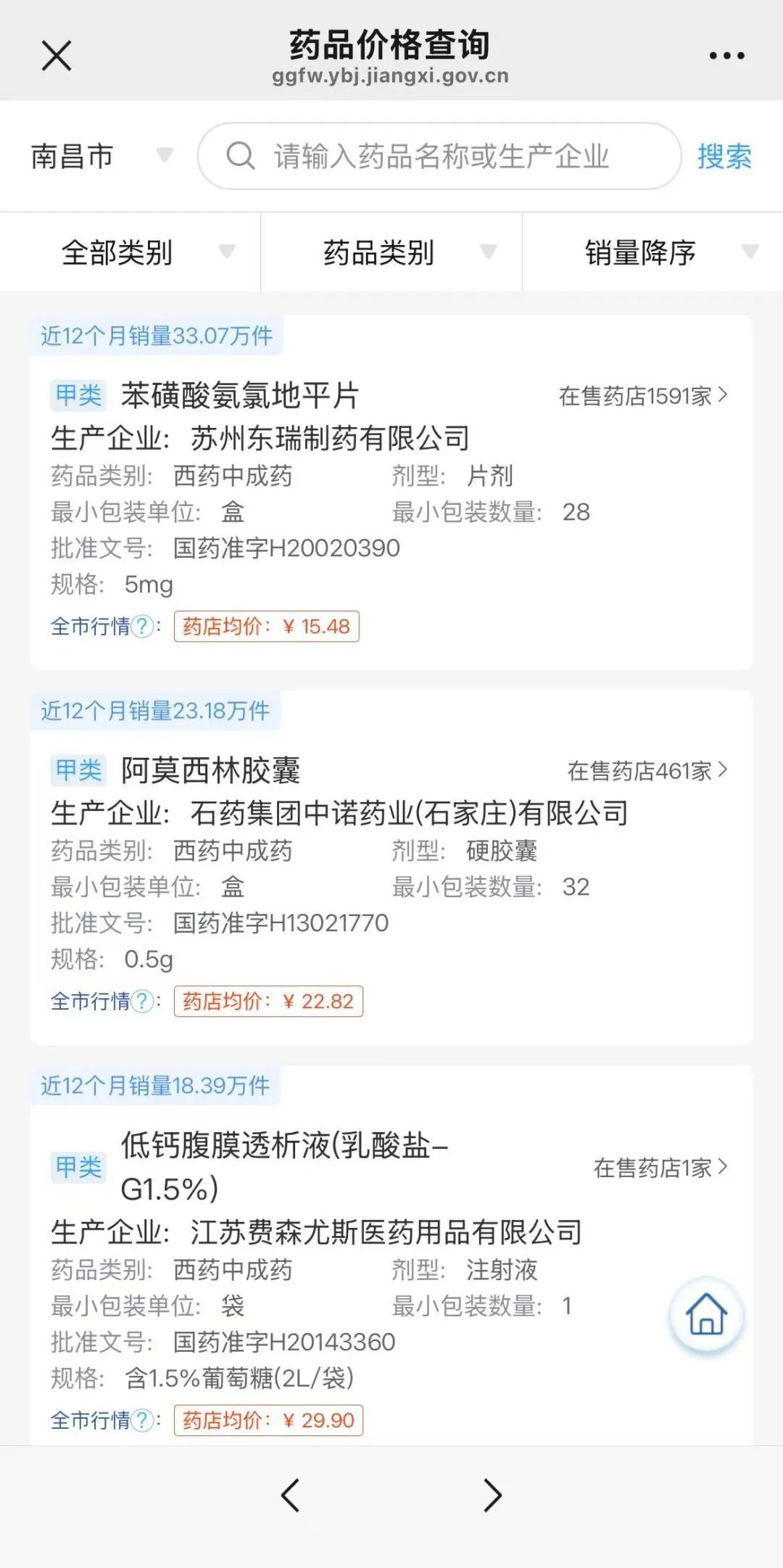View 1591 pharmacies selling 苯磺酸氨氯地平片
Viewport: 783px width, 1568px height.
point(642,396)
